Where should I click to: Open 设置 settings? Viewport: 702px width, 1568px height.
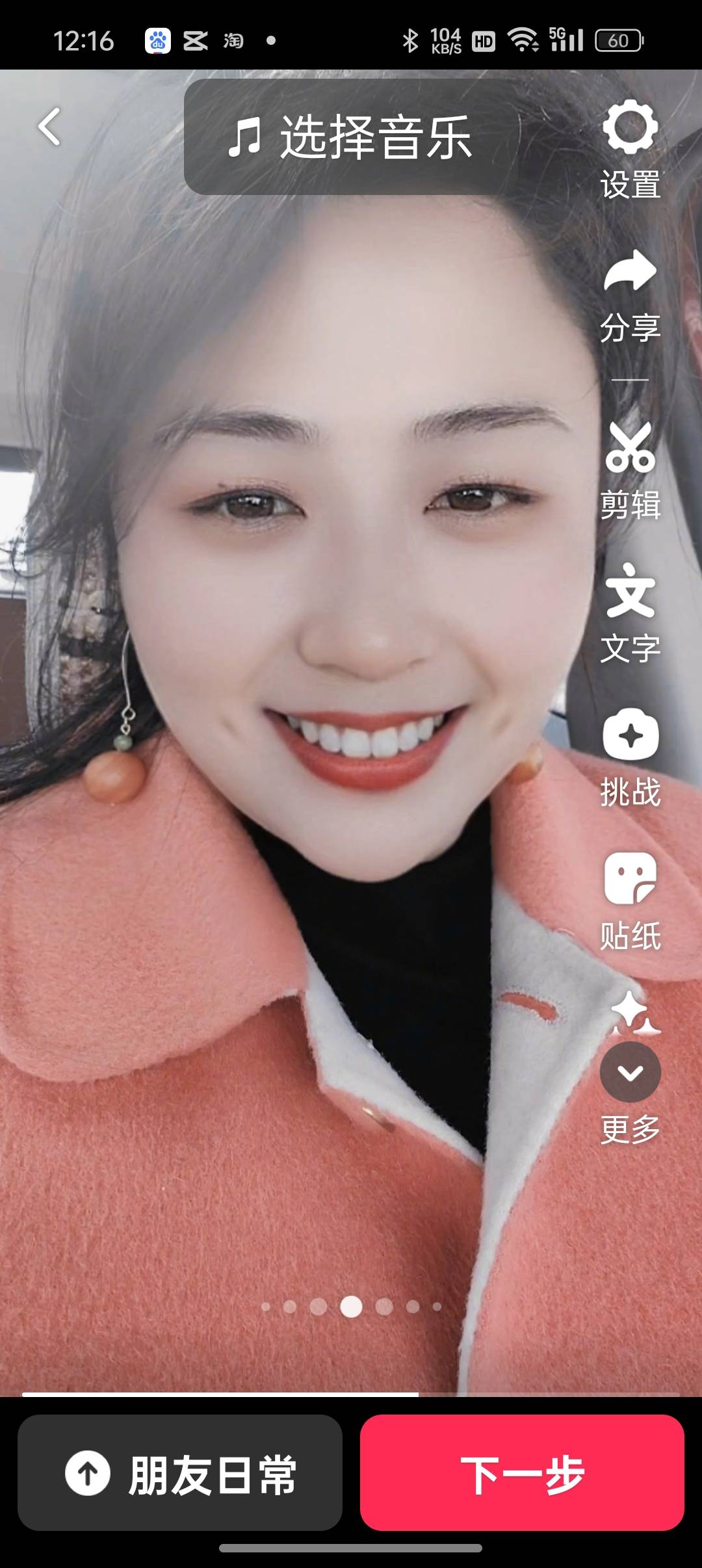tap(630, 148)
